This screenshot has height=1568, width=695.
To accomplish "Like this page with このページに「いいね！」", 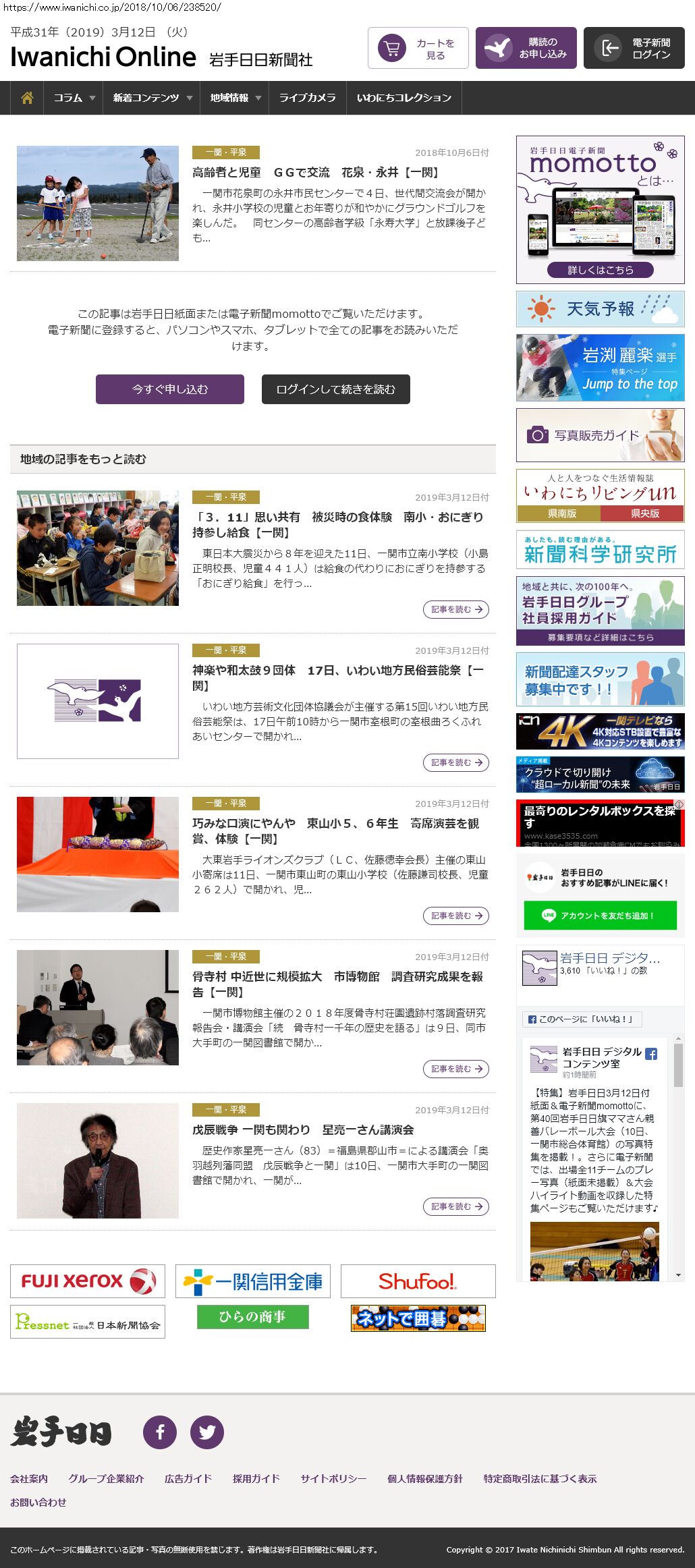I will tap(582, 1019).
